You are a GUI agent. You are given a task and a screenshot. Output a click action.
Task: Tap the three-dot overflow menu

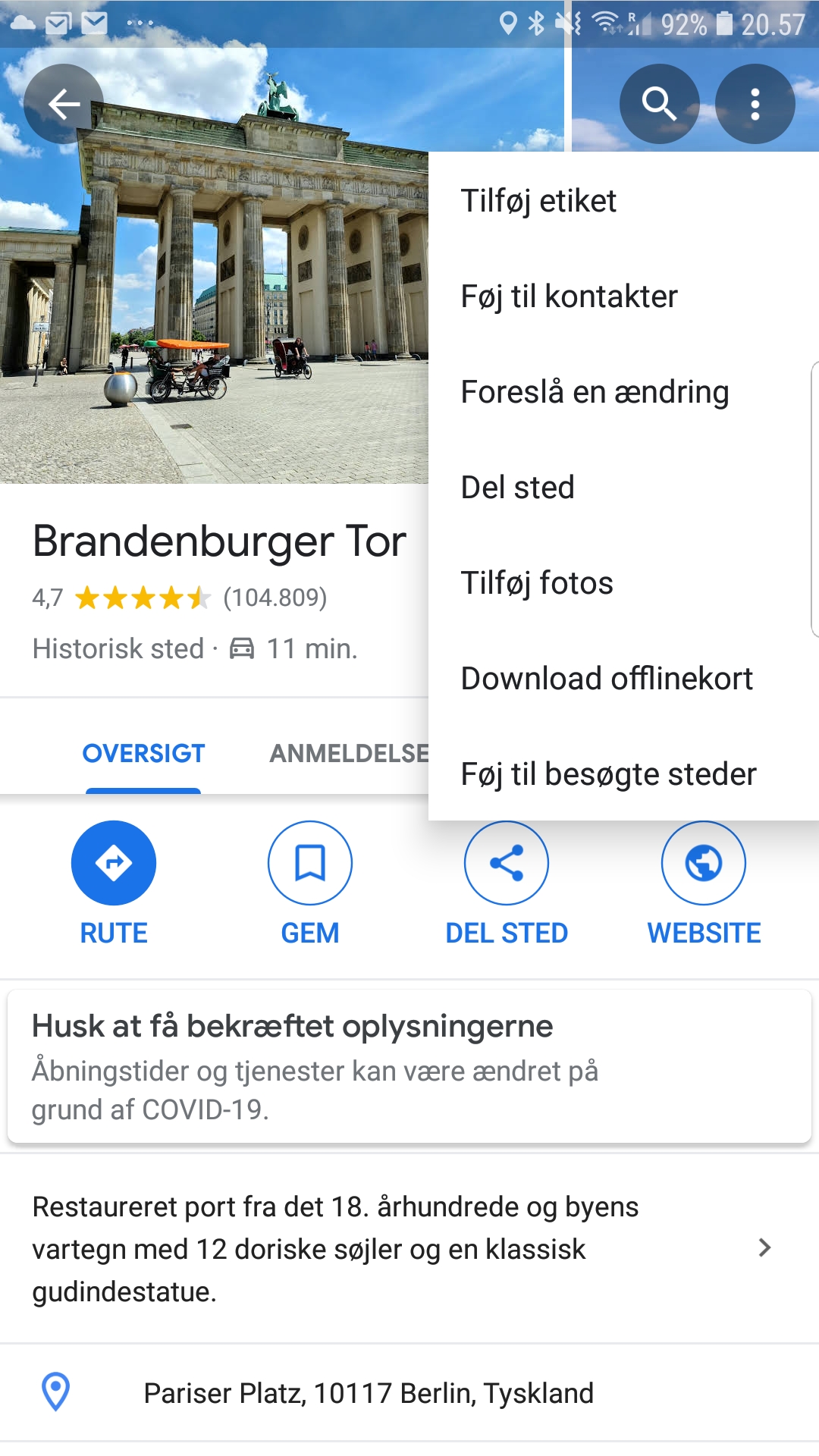755,104
